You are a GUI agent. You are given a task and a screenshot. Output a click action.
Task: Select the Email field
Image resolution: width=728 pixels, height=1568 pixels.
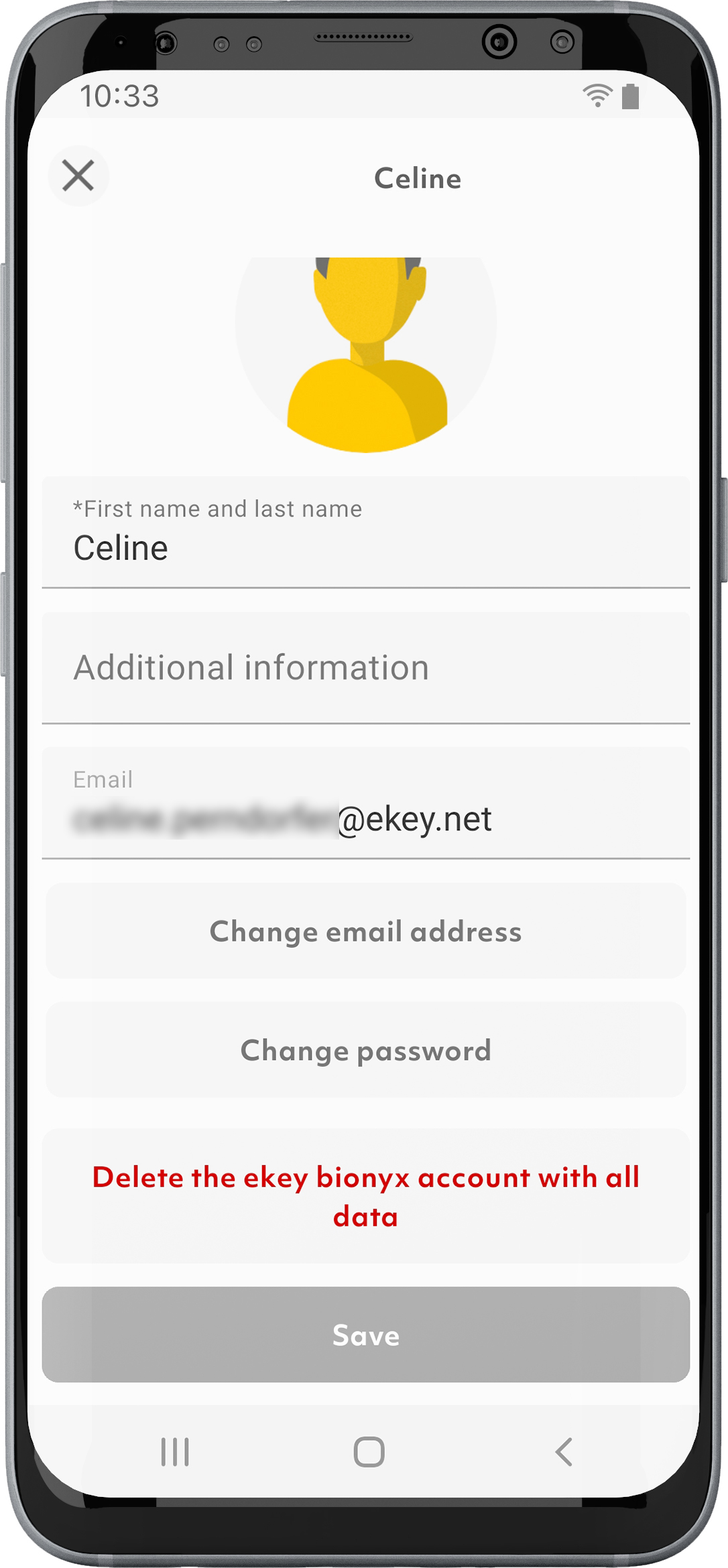366,803
